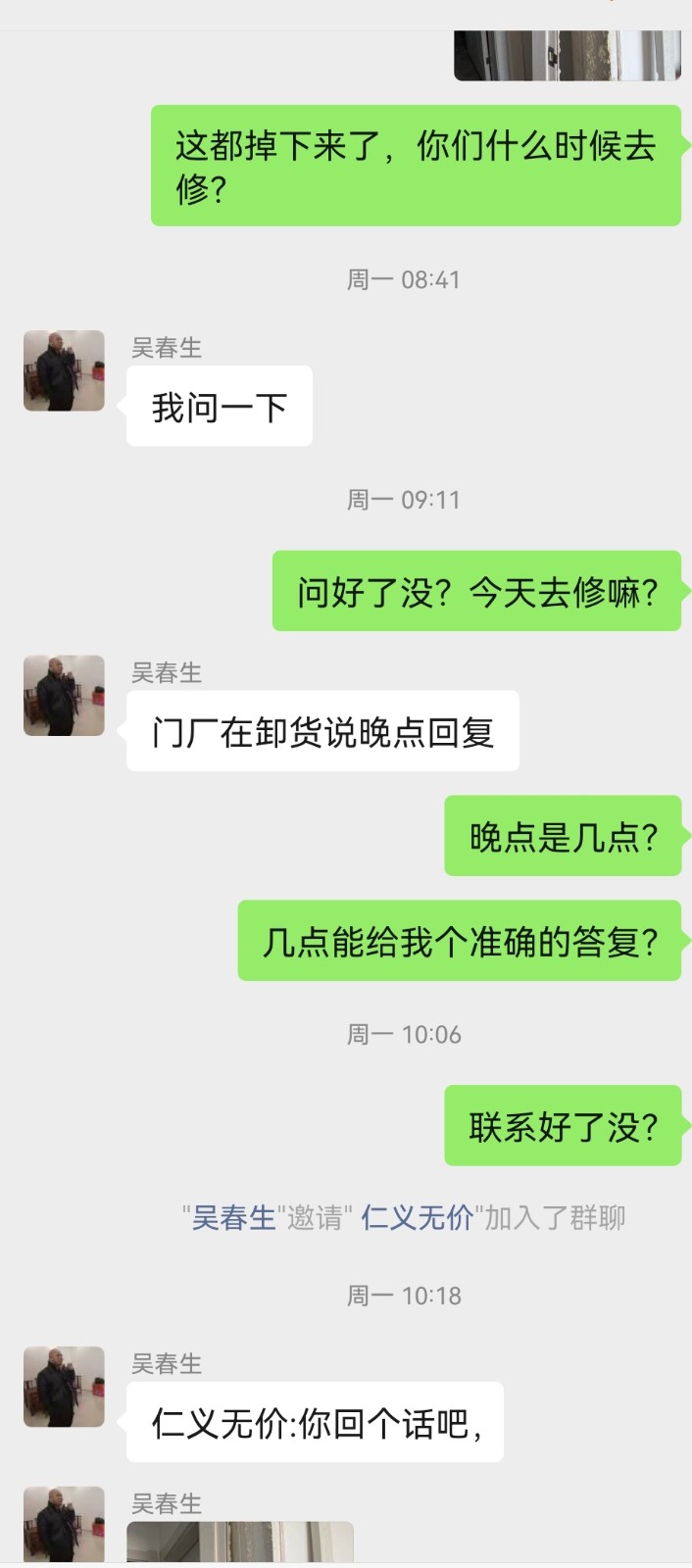The width and height of the screenshot is (692, 1568).
Task: Open "仁义无价" profile link in invite notice
Action: coord(417,1218)
